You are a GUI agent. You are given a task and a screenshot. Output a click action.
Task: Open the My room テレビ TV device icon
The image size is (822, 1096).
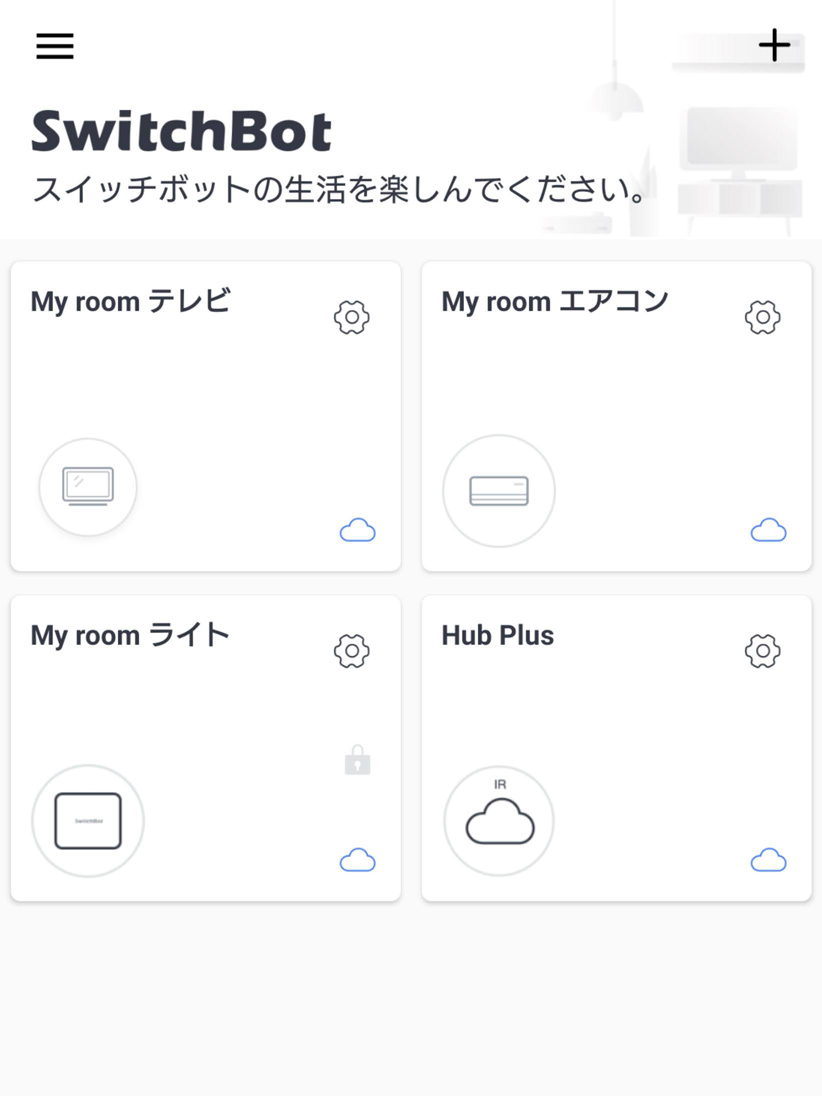click(x=87, y=486)
